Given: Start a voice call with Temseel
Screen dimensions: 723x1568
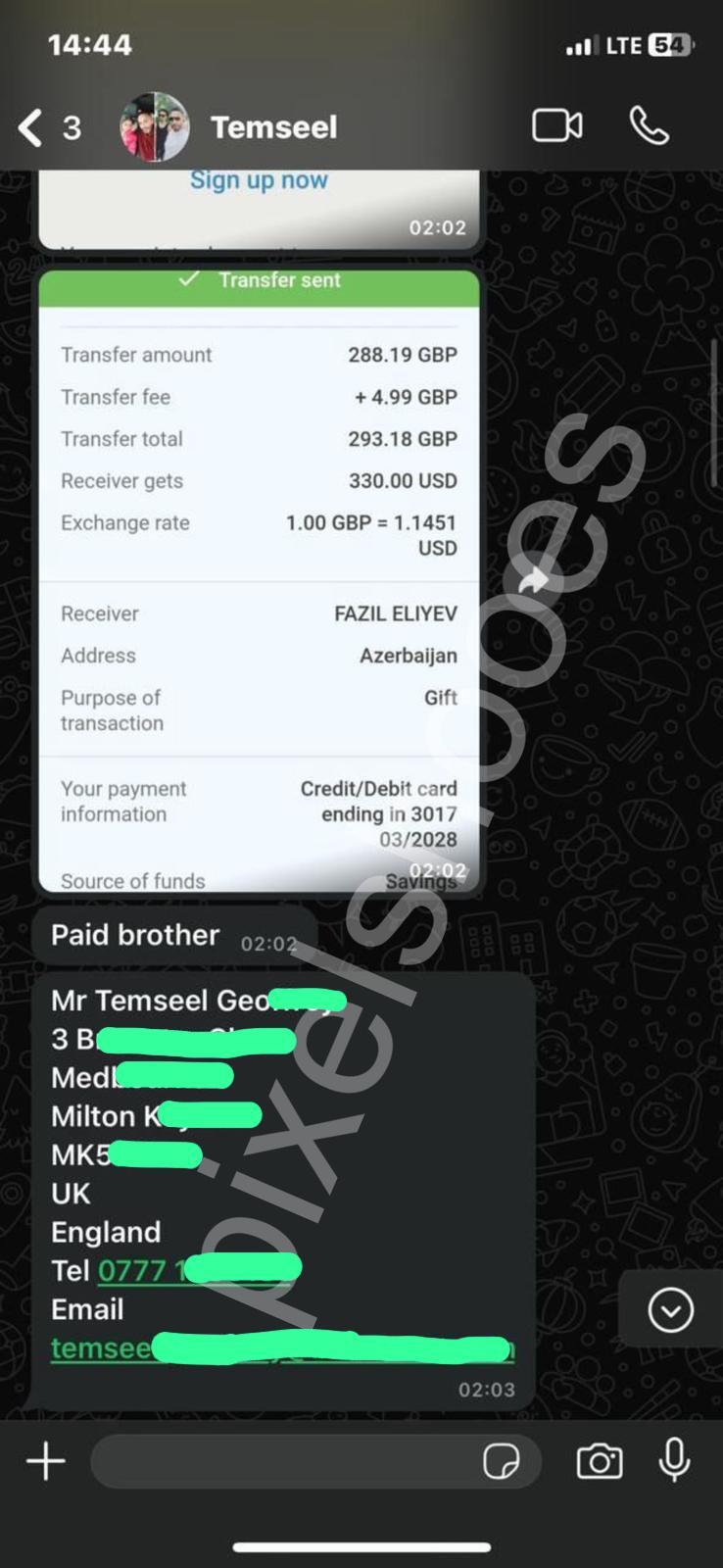Looking at the screenshot, I should (649, 126).
